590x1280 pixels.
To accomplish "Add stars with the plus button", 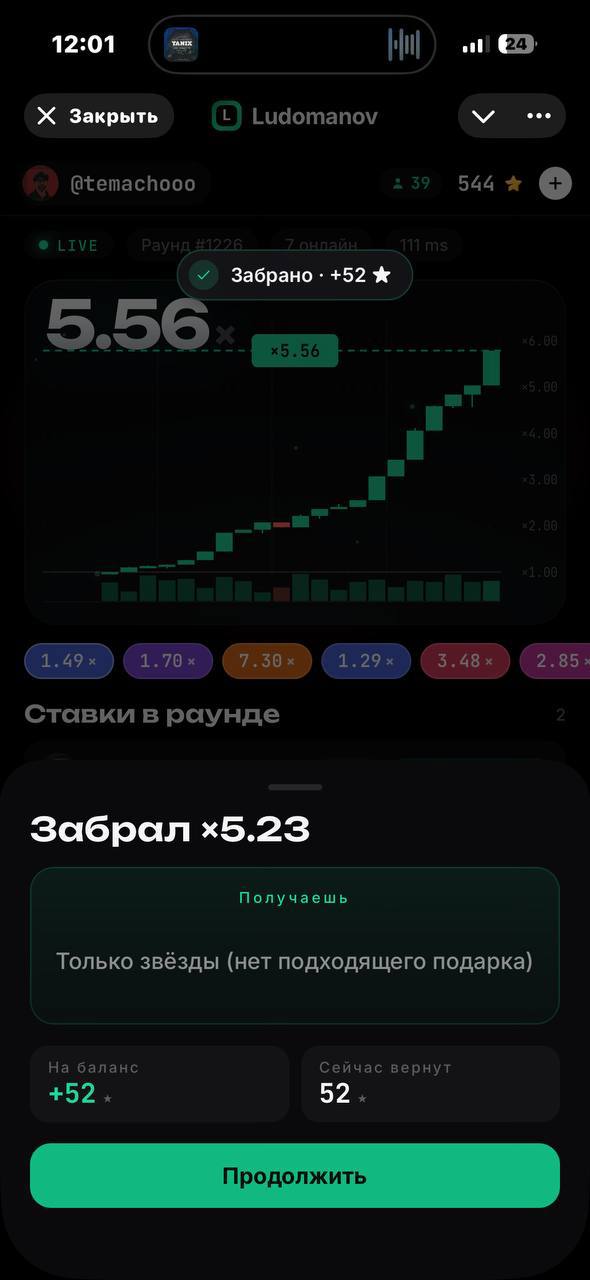I will [x=555, y=183].
